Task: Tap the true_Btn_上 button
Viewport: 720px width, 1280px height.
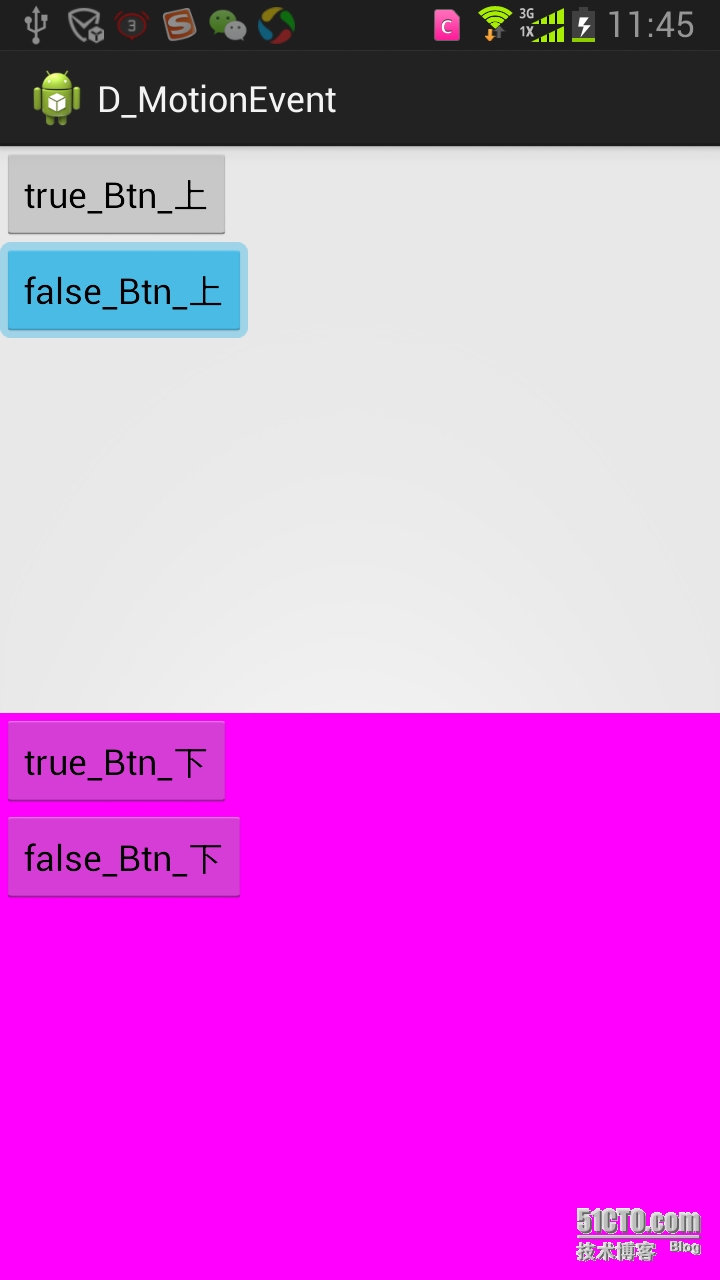Action: [x=116, y=194]
